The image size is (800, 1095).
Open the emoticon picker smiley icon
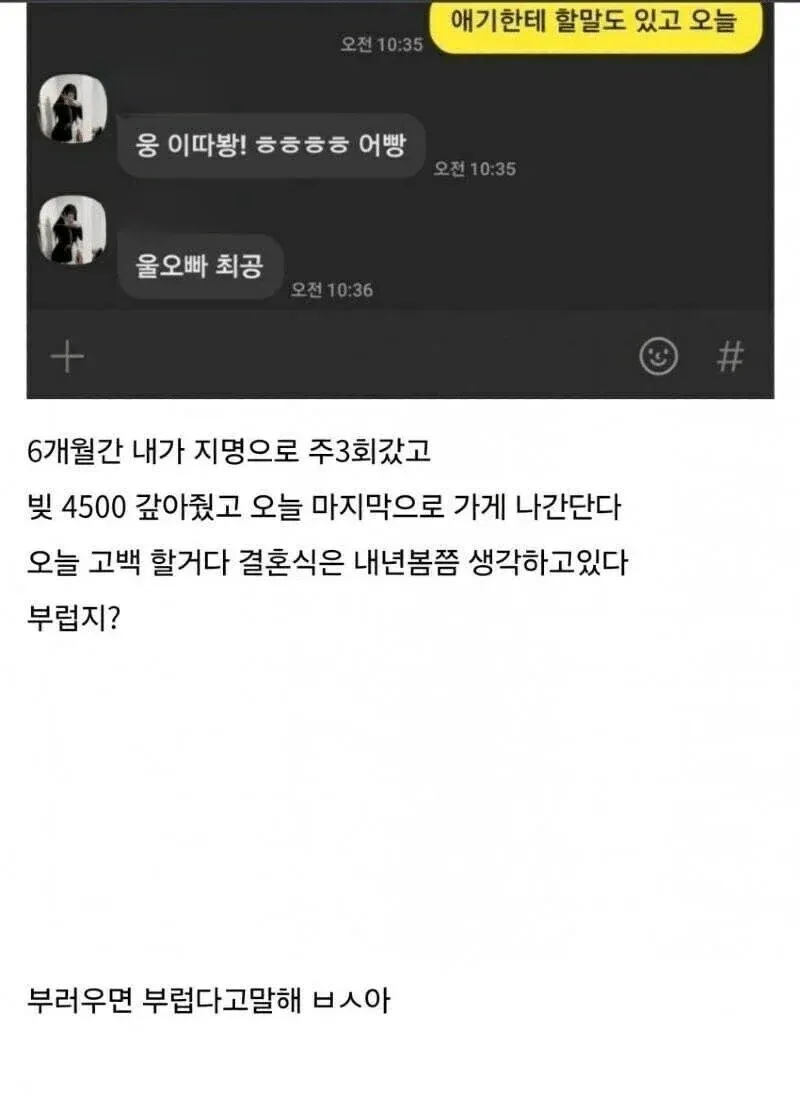[660, 354]
